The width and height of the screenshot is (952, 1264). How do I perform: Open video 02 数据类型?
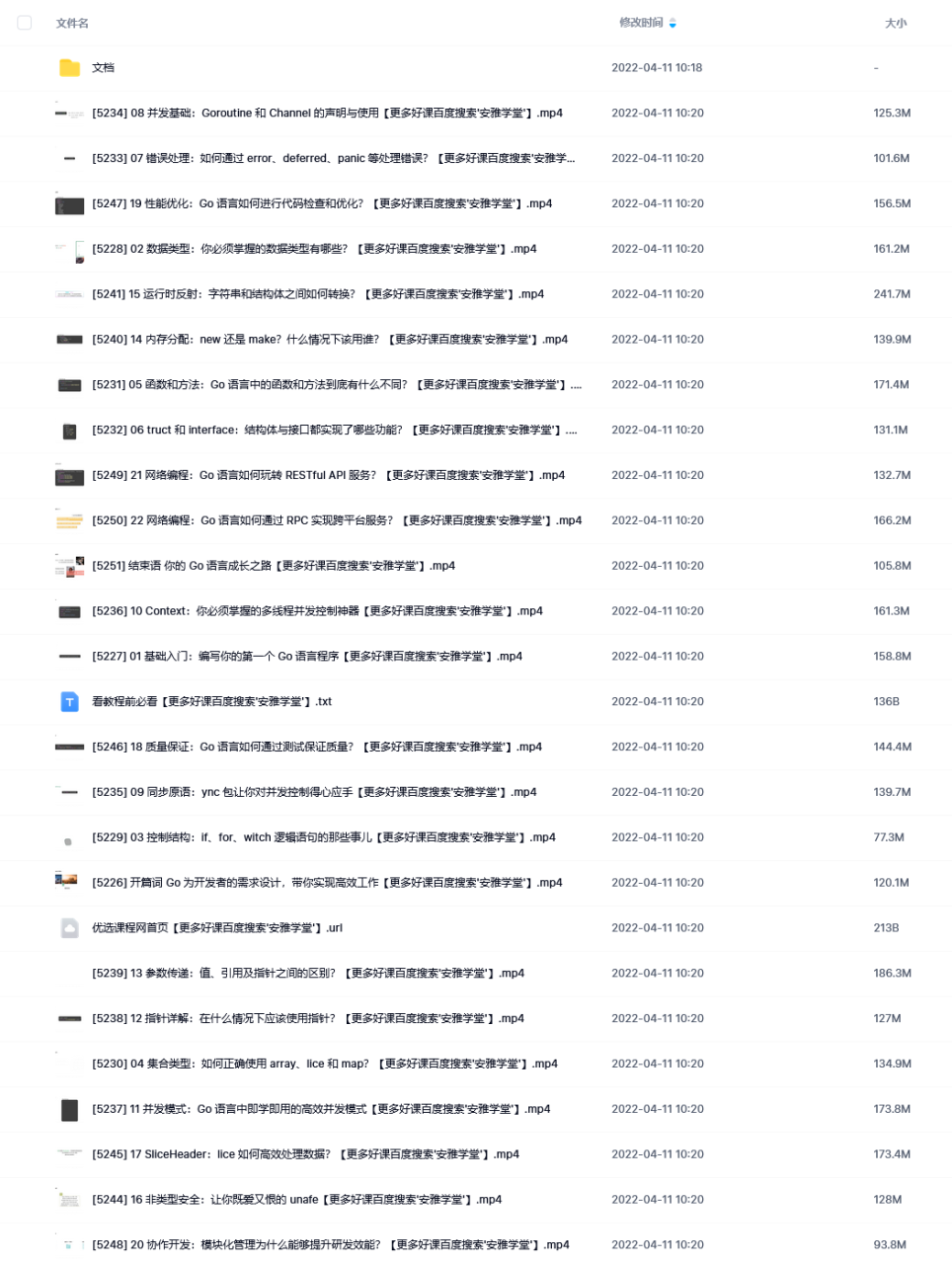click(313, 250)
